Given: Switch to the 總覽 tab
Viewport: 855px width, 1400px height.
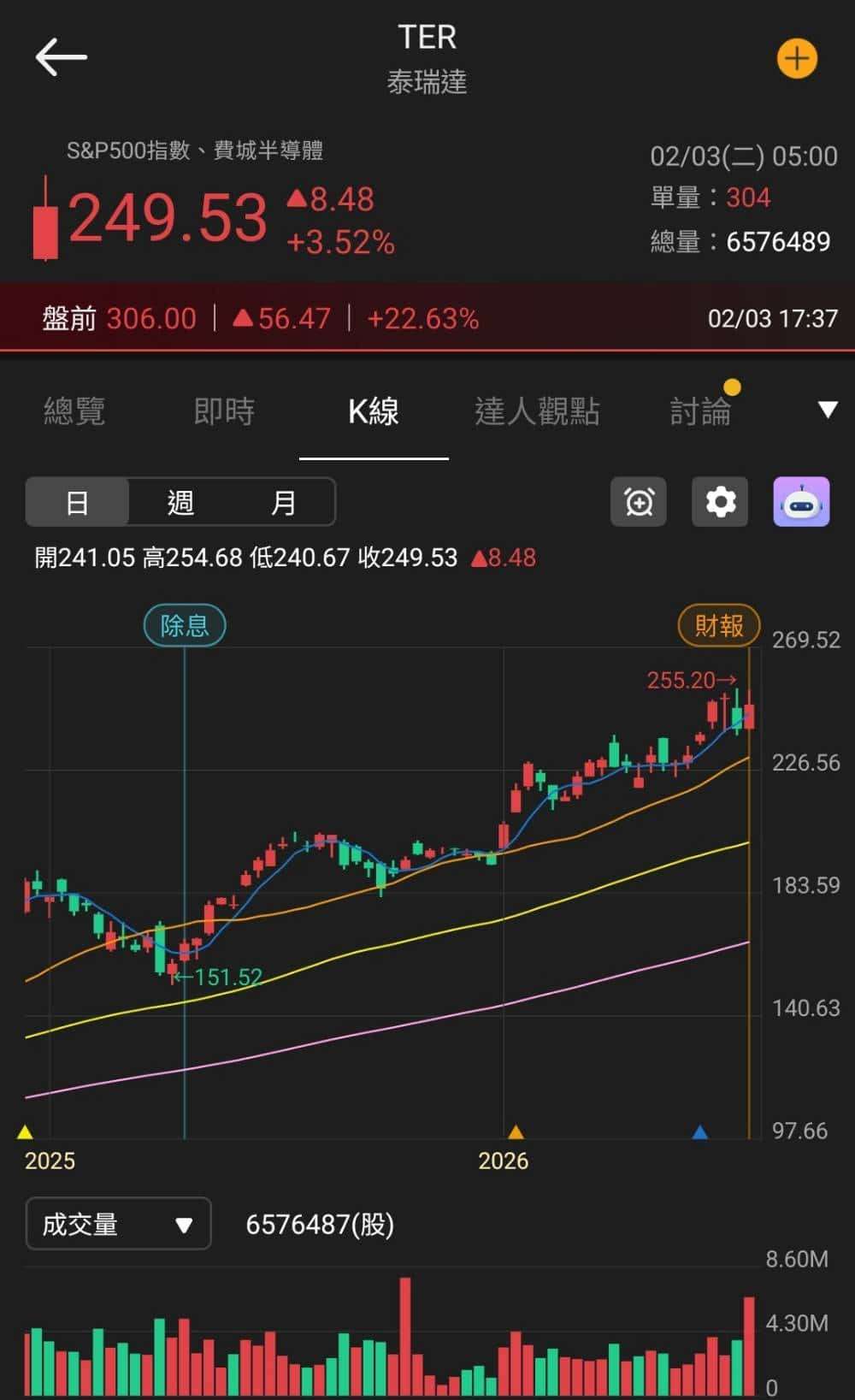Looking at the screenshot, I should 74,411.
